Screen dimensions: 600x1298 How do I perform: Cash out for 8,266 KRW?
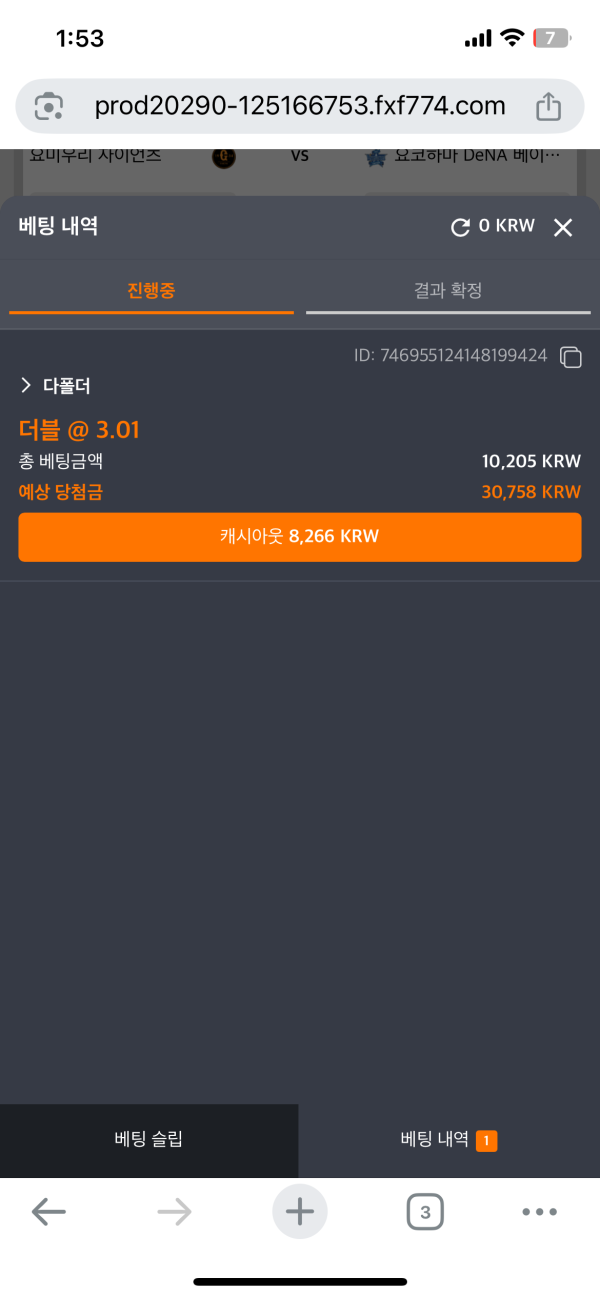point(299,537)
